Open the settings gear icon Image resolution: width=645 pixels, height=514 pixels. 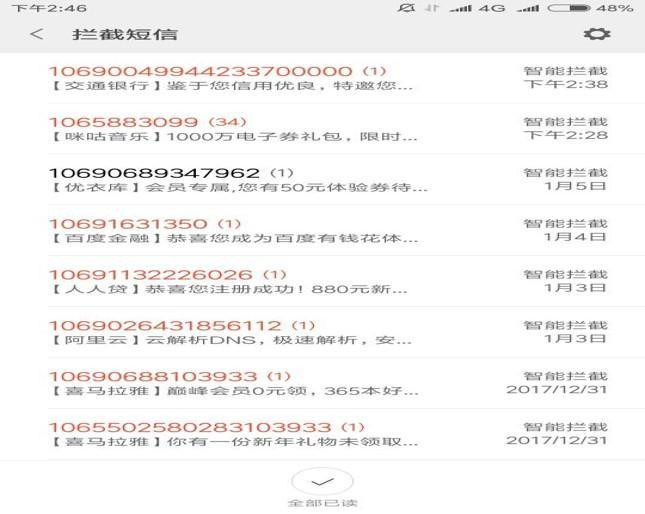point(597,34)
